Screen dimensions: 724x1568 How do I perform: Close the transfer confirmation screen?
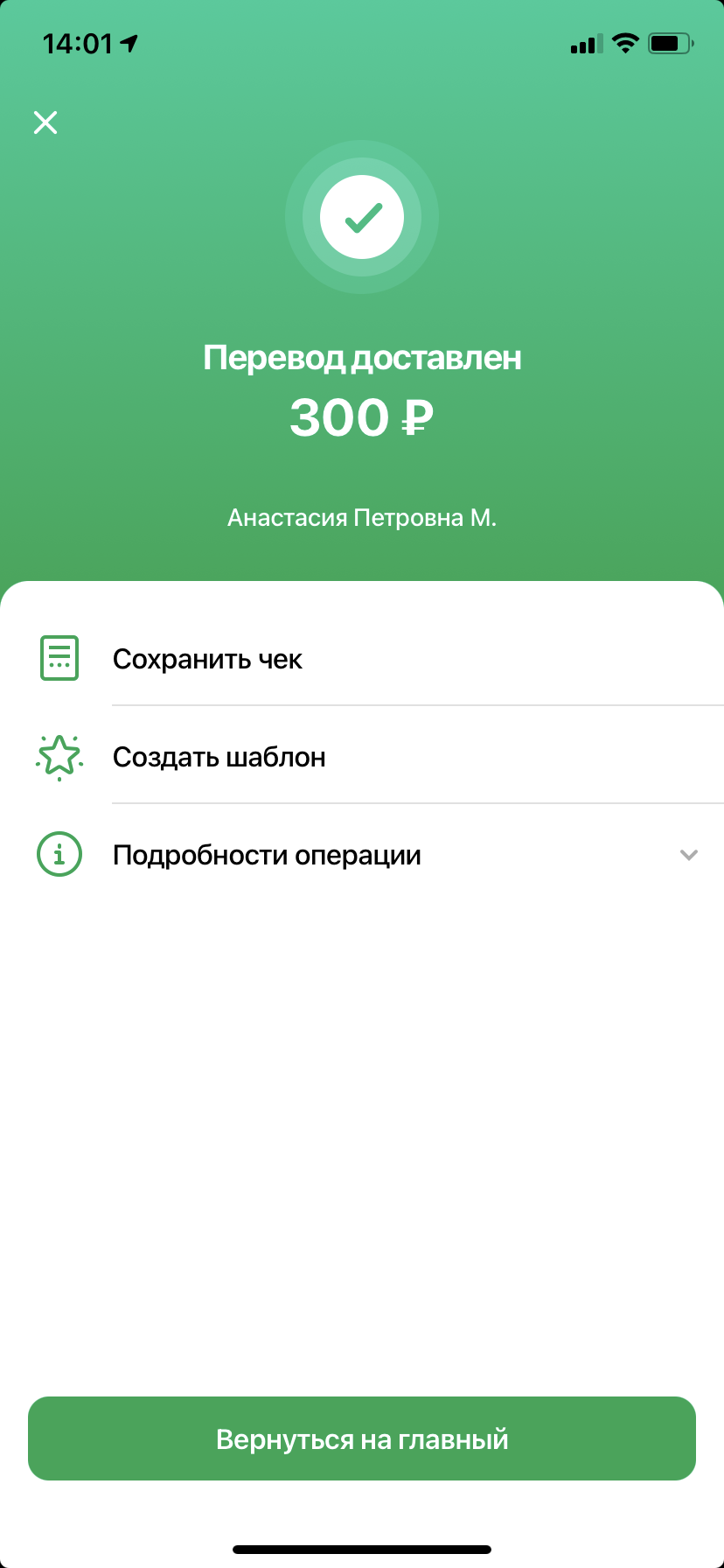point(45,122)
